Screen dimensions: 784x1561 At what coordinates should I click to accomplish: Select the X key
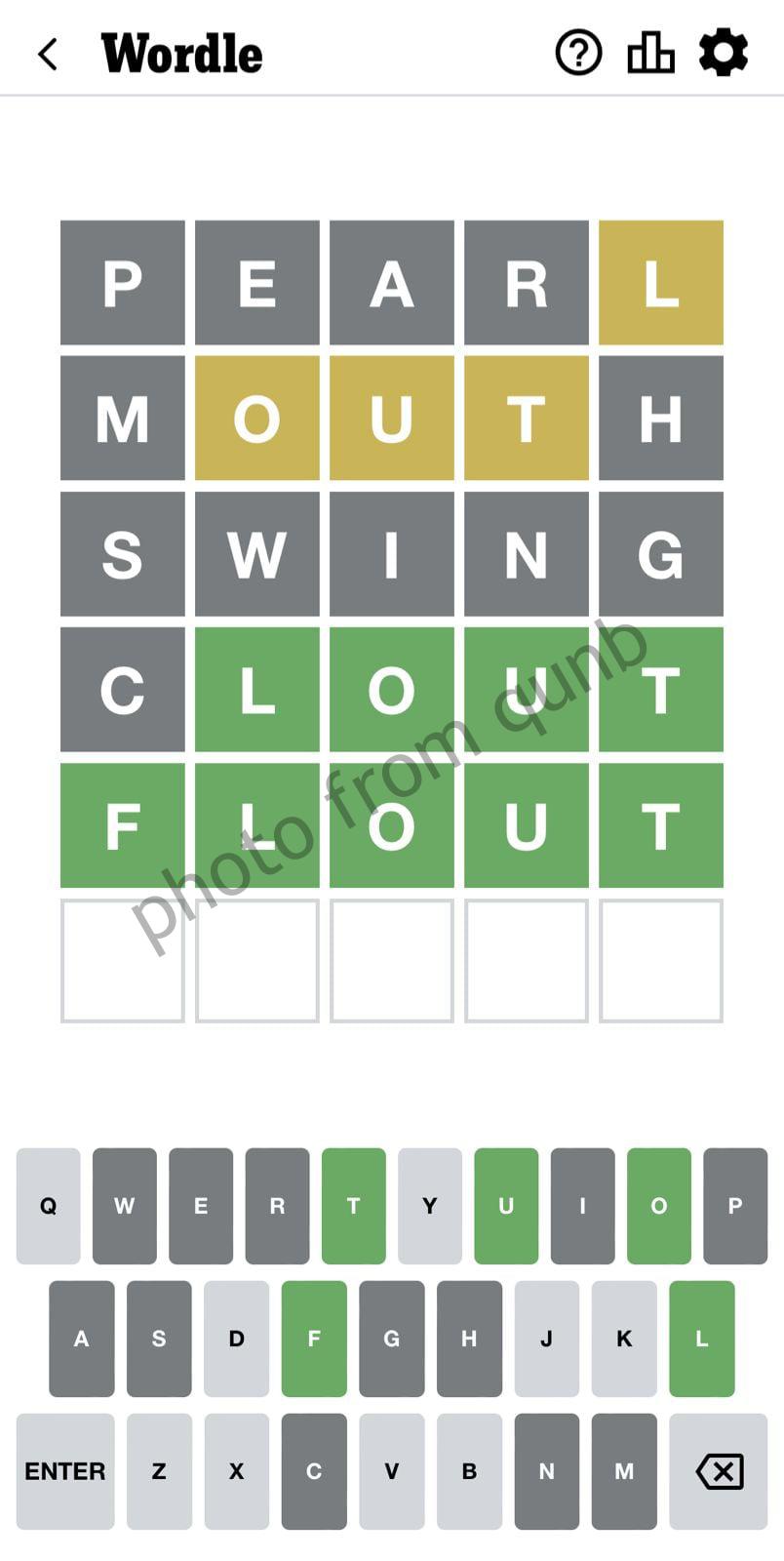point(236,1471)
